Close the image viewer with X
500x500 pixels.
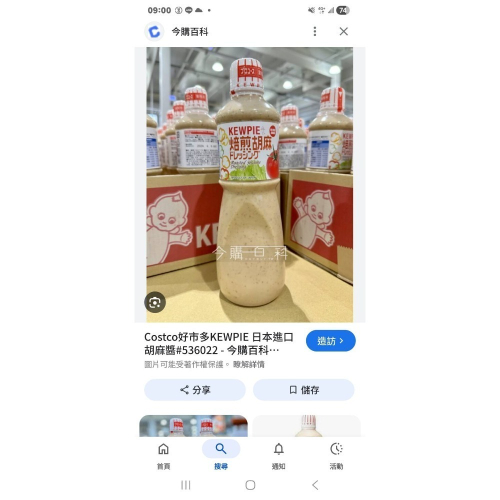click(x=344, y=32)
